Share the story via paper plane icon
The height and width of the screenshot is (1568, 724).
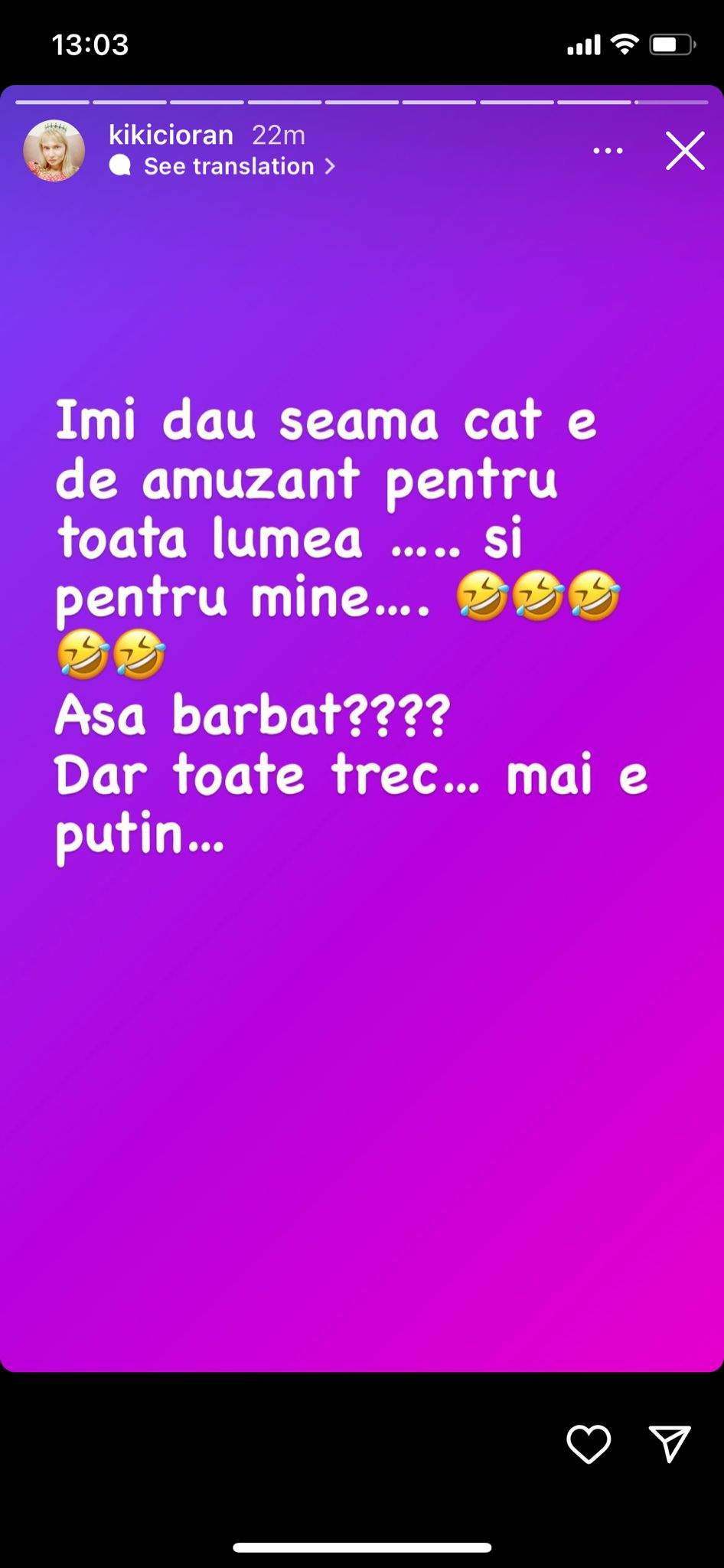pos(670,1444)
